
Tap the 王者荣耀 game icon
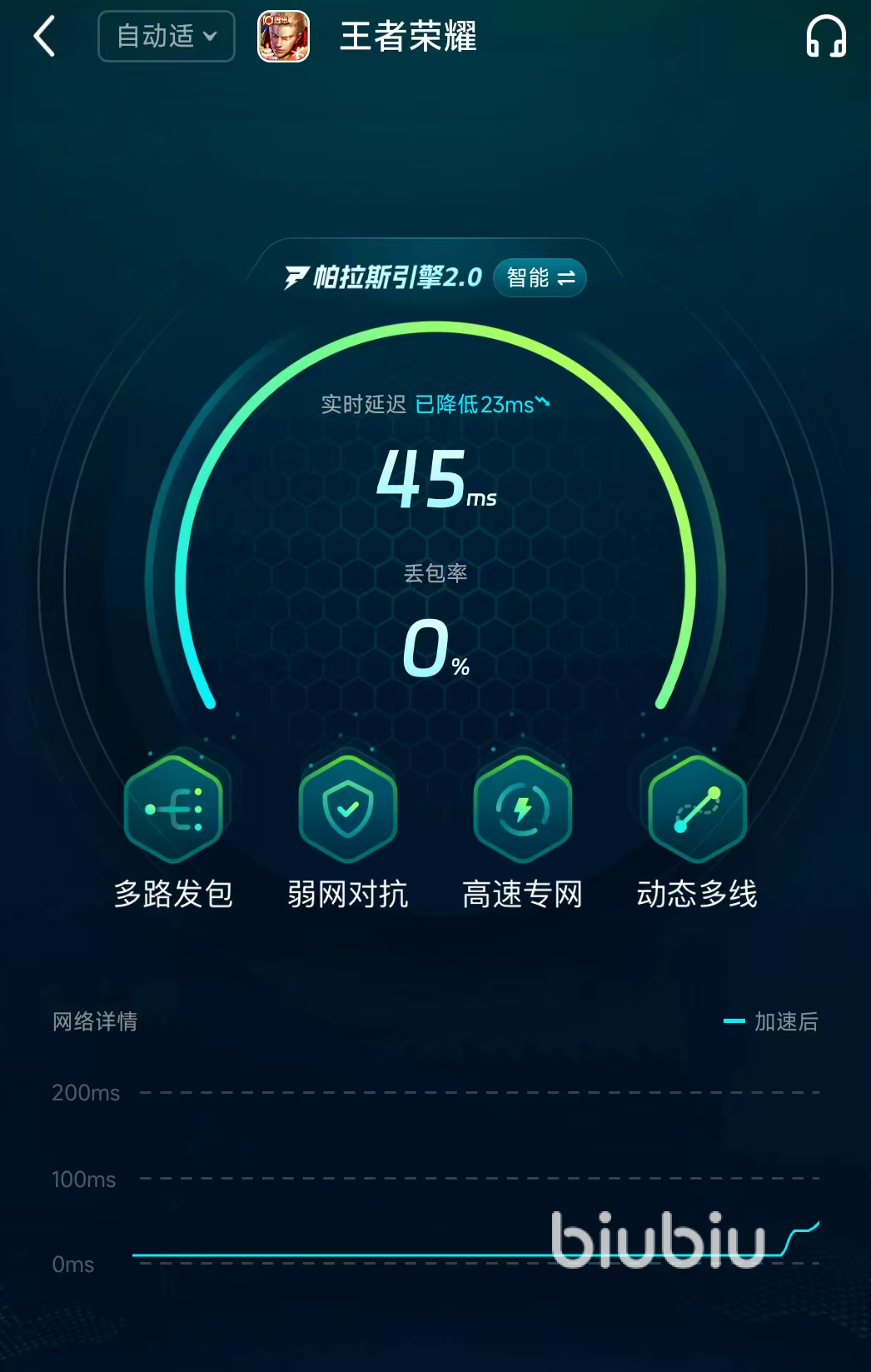click(x=283, y=37)
